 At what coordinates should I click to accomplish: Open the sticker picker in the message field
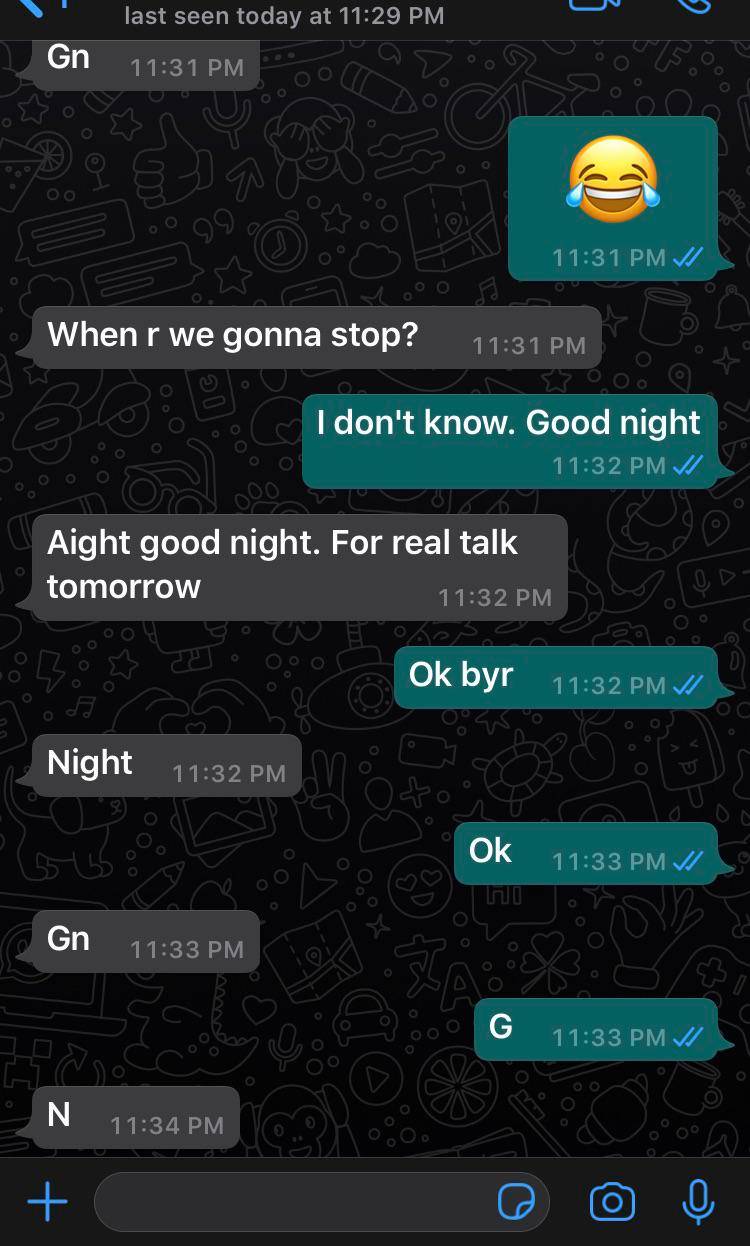point(517,1201)
